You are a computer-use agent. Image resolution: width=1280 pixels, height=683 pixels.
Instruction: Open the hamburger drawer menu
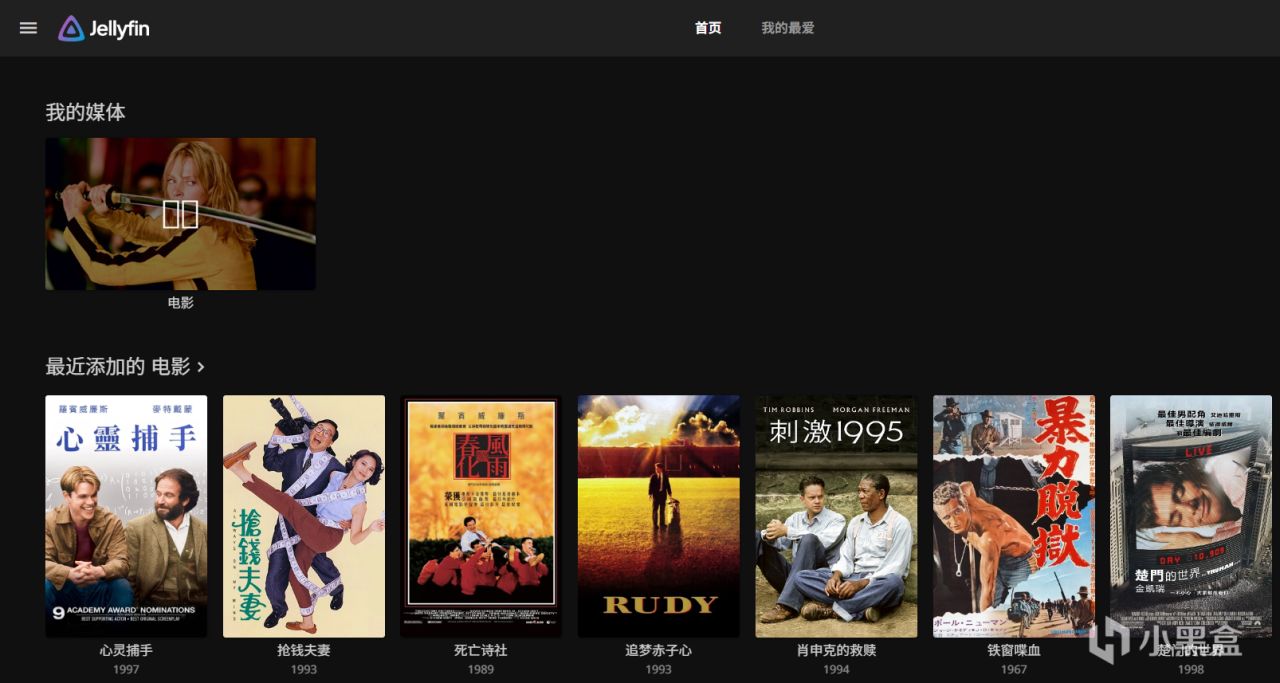[28, 28]
